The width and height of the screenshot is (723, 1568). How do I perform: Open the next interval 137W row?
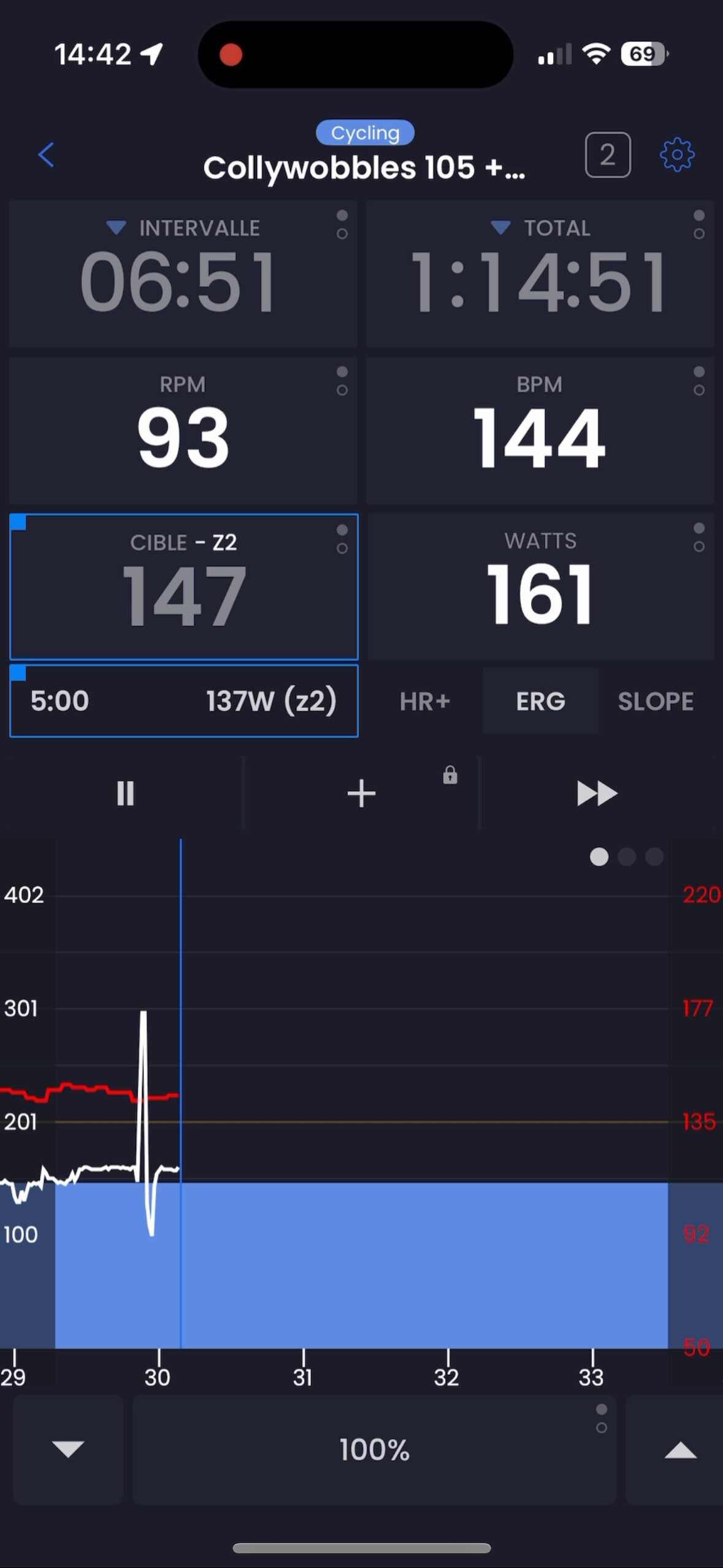click(184, 701)
